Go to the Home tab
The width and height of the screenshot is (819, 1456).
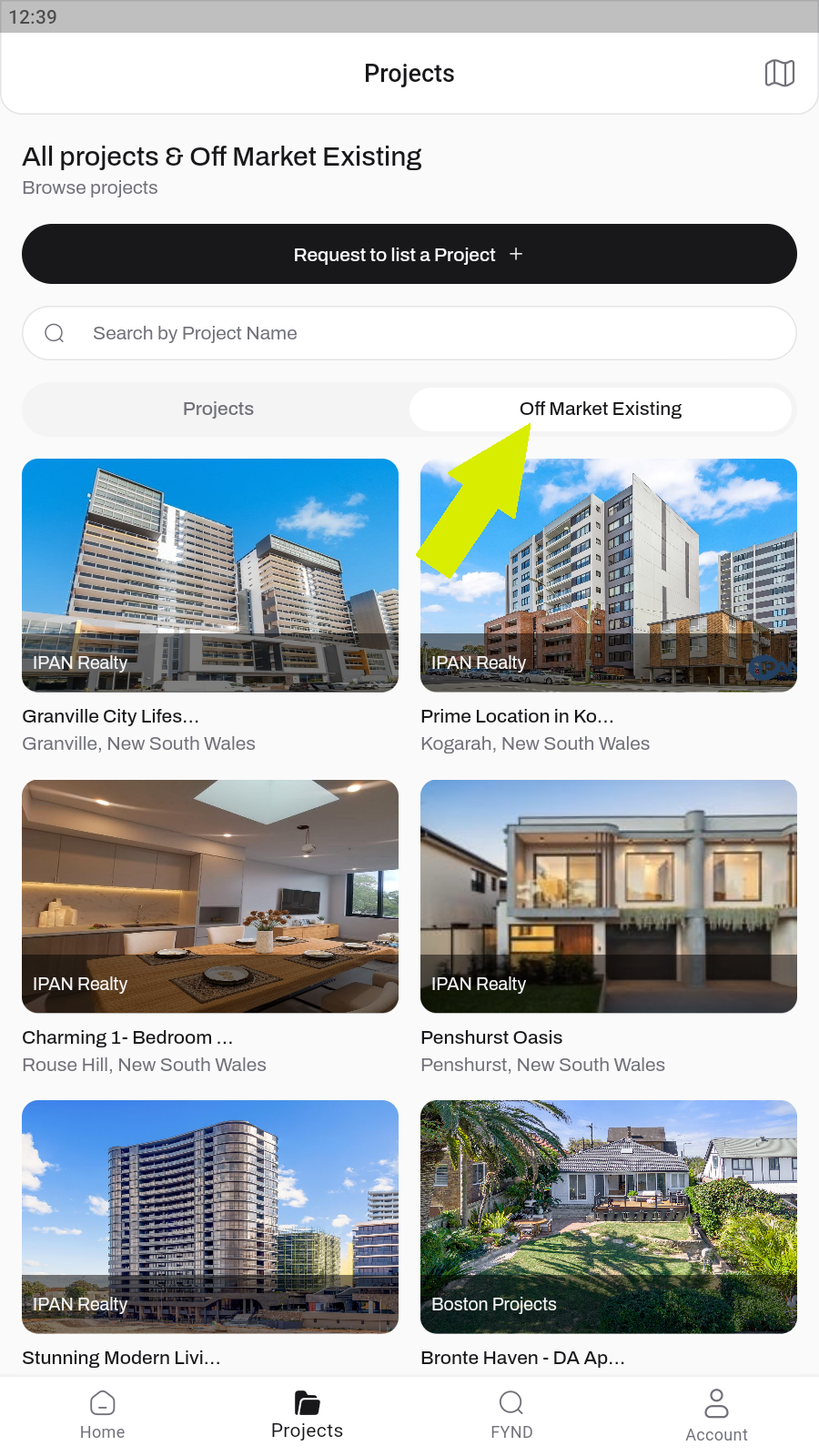103,1414
